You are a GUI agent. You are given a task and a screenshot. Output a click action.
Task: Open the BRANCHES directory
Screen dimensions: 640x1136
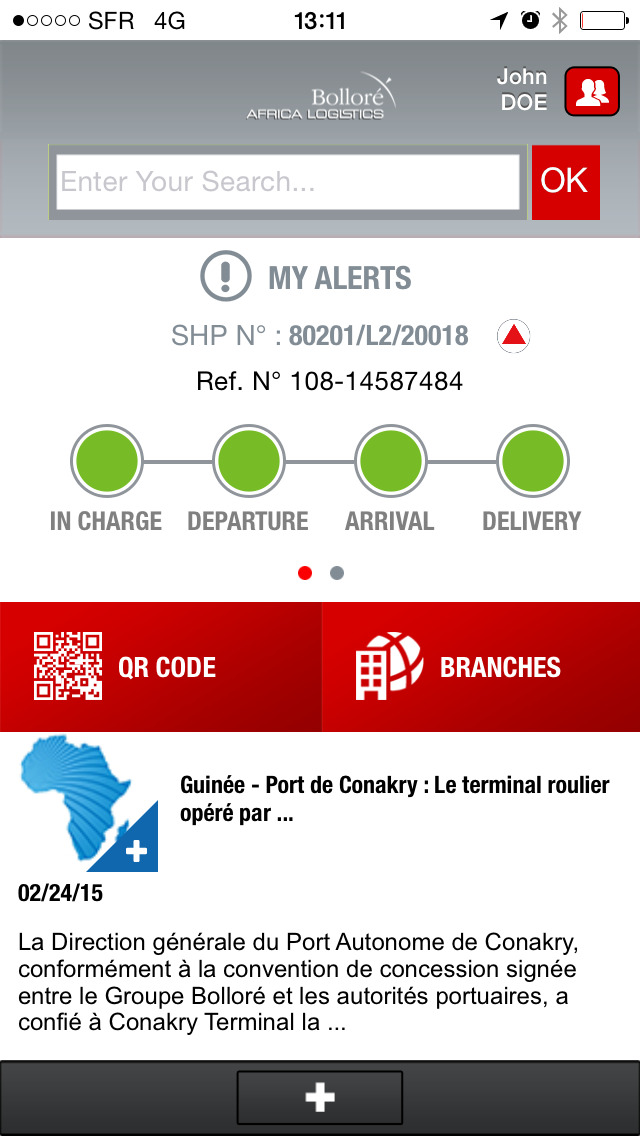coord(481,667)
